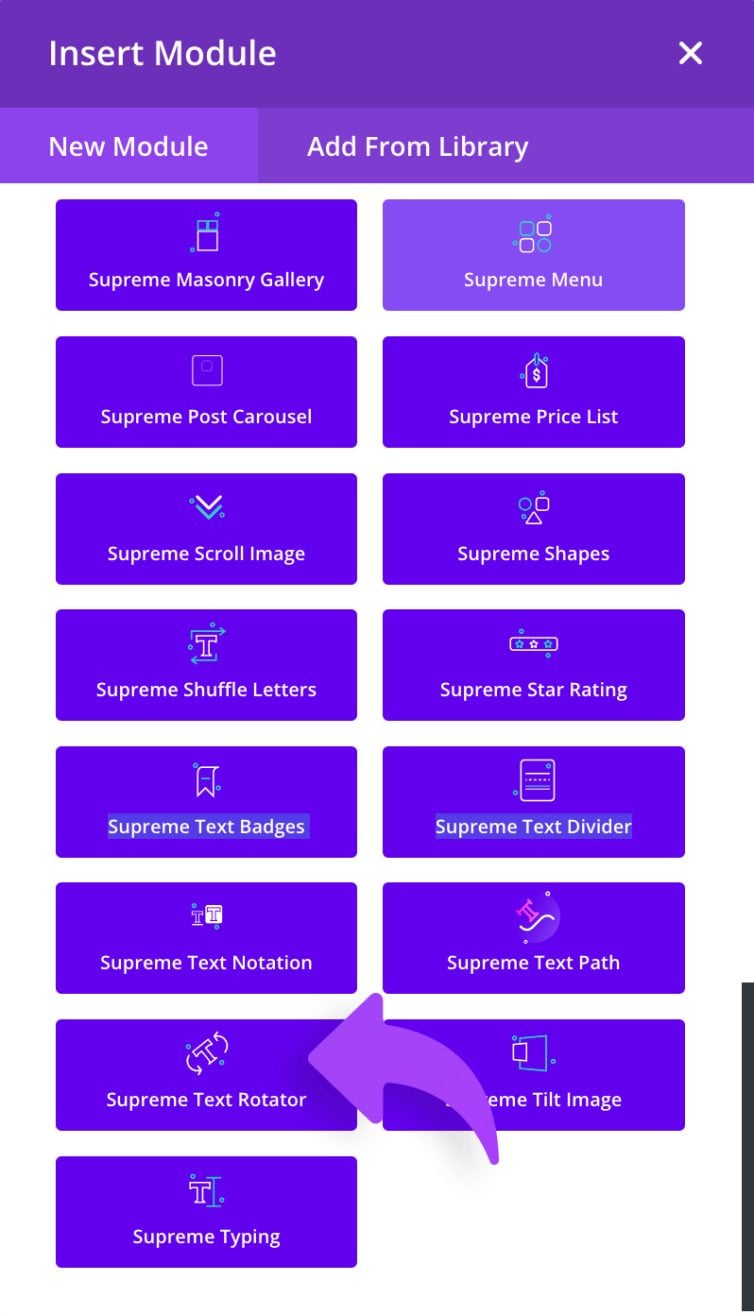Switch to Add From Library tab
754x1315 pixels.
click(x=417, y=146)
